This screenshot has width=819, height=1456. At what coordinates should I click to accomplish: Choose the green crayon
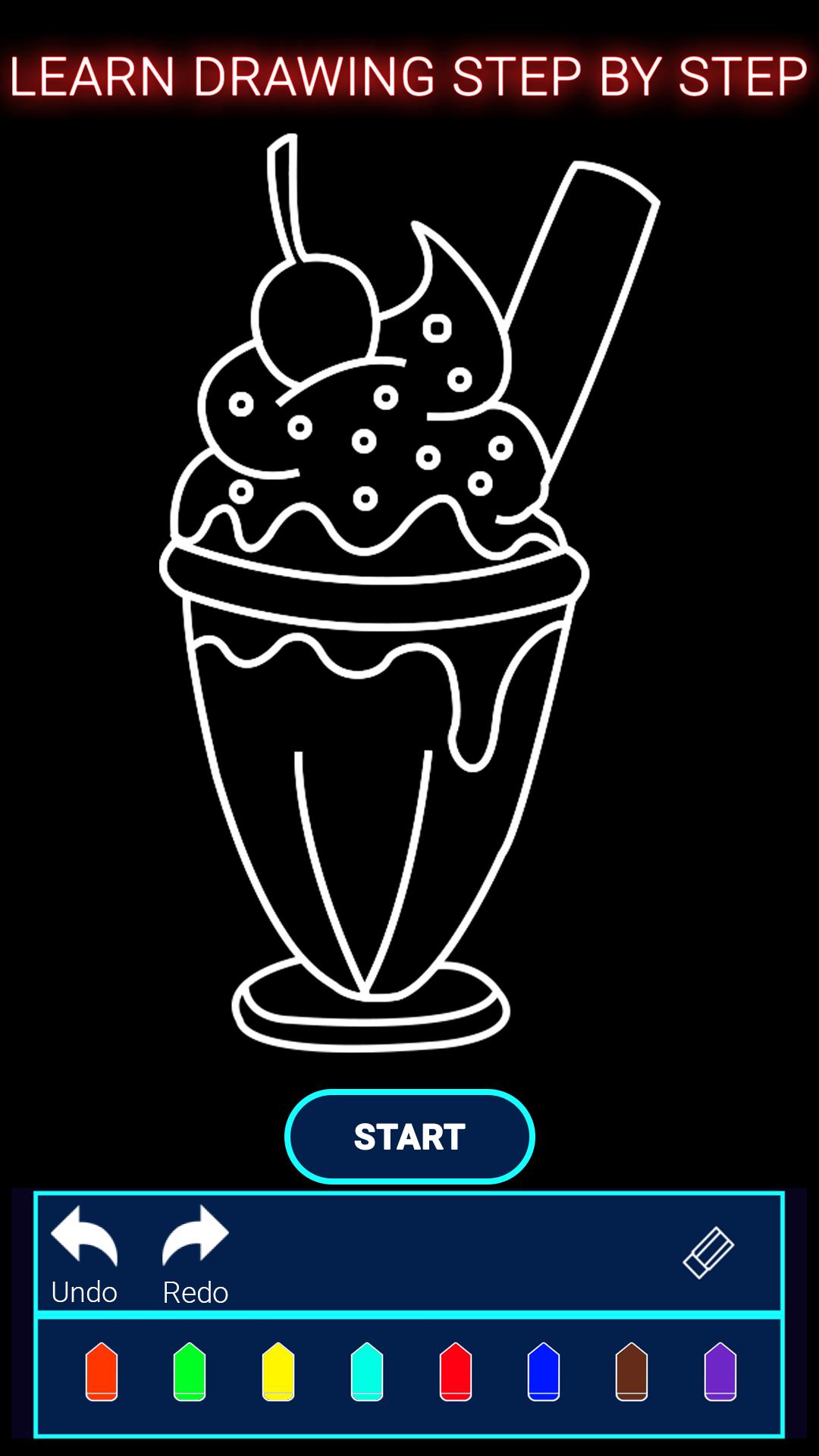[x=190, y=1371]
